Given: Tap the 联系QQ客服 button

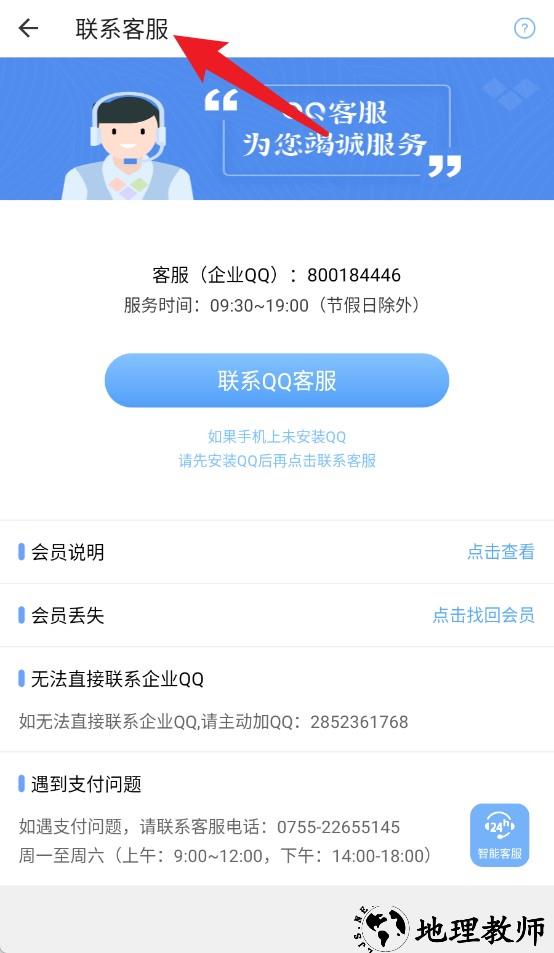Looking at the screenshot, I should pos(277,380).
